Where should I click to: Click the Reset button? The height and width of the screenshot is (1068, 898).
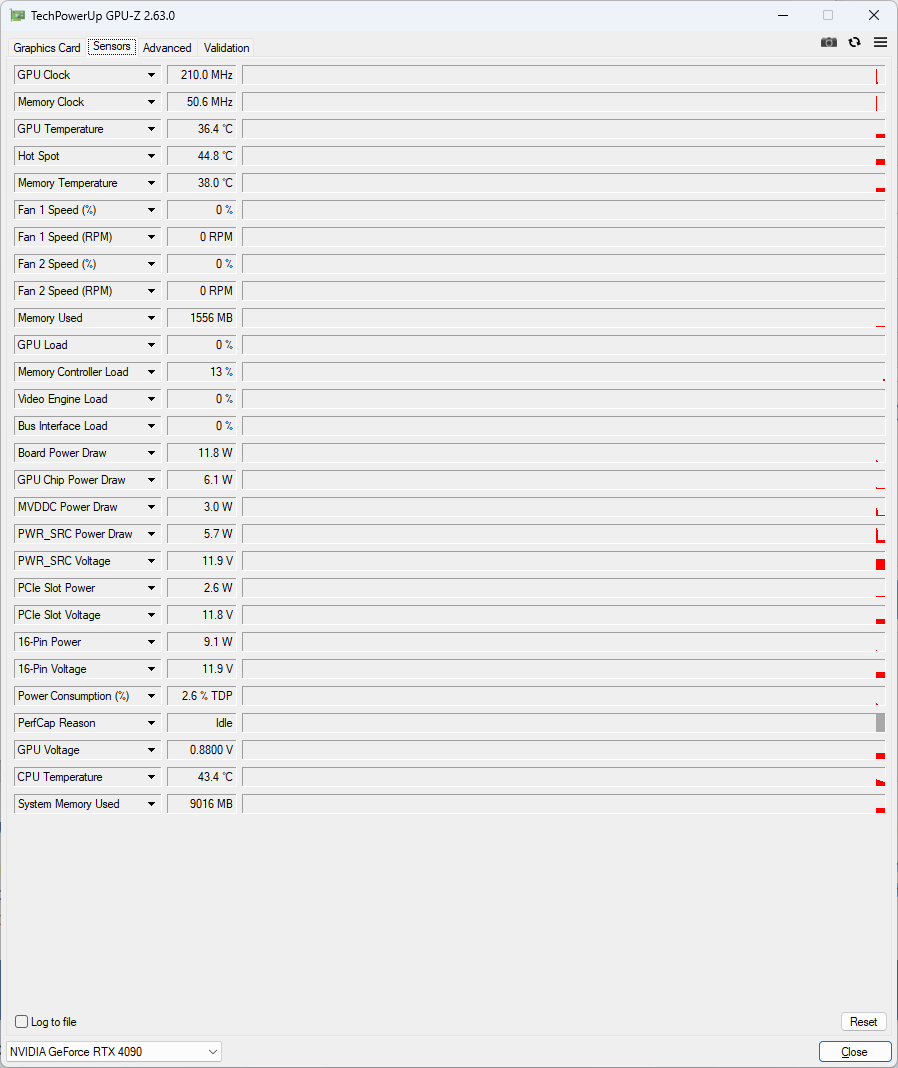(x=863, y=1022)
